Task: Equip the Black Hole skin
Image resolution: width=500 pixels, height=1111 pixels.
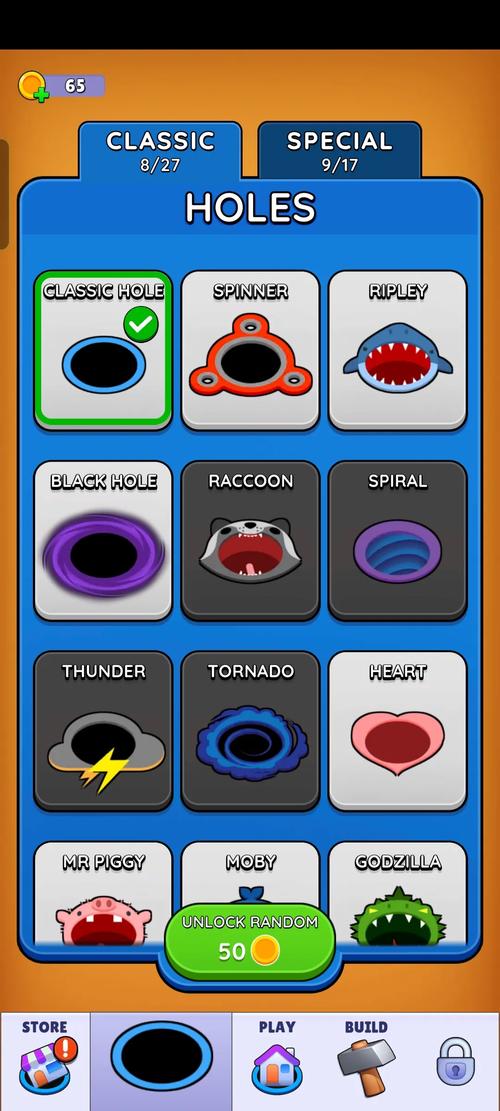Action: [103, 540]
